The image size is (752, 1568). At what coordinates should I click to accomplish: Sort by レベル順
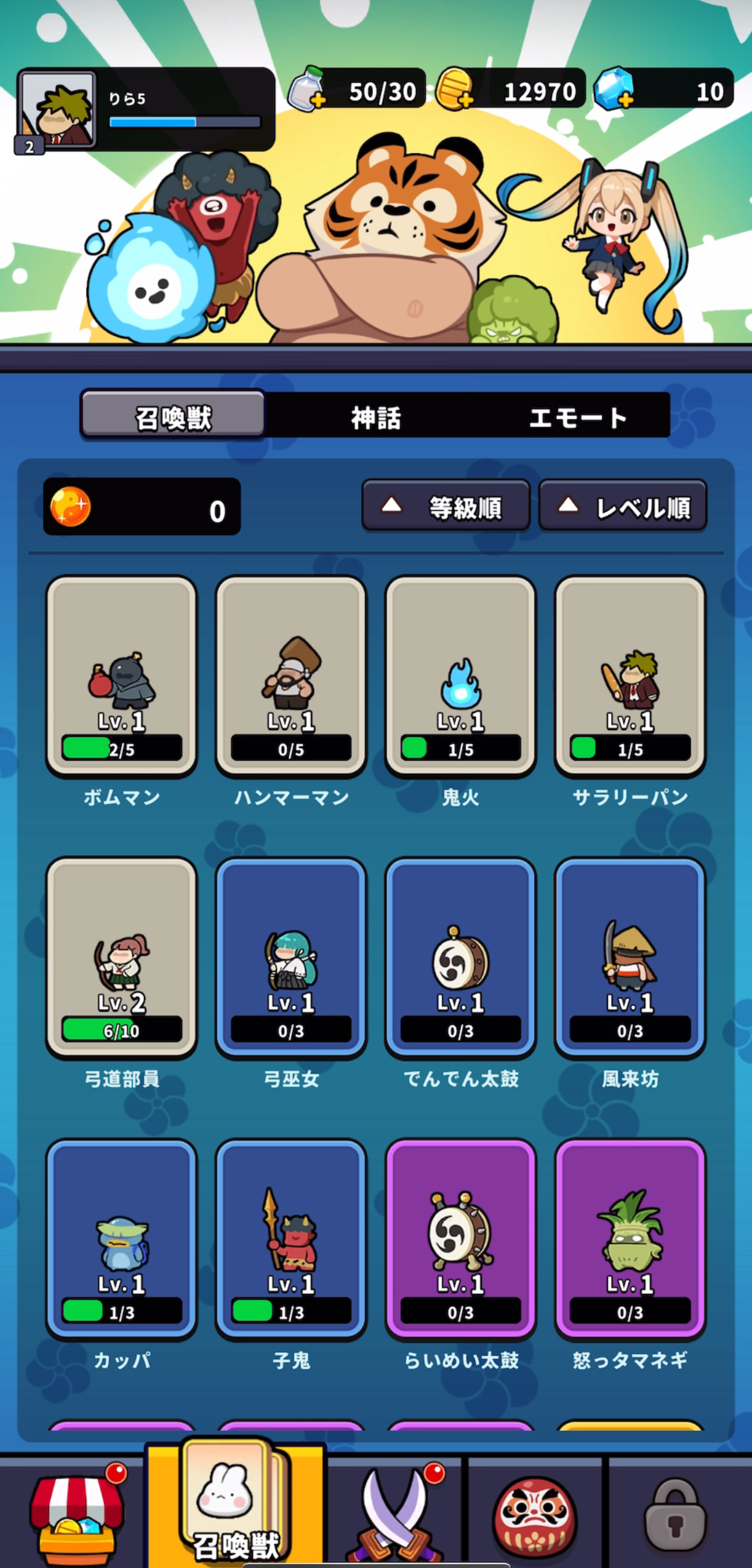pos(622,507)
